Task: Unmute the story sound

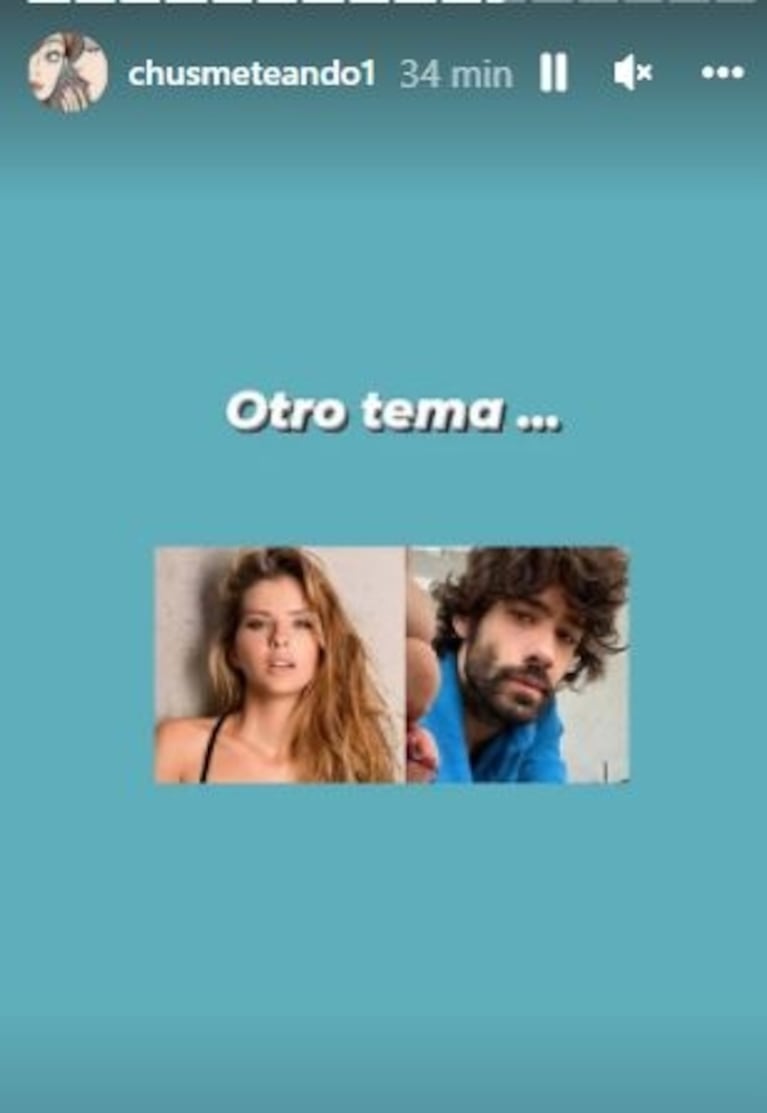Action: point(632,73)
